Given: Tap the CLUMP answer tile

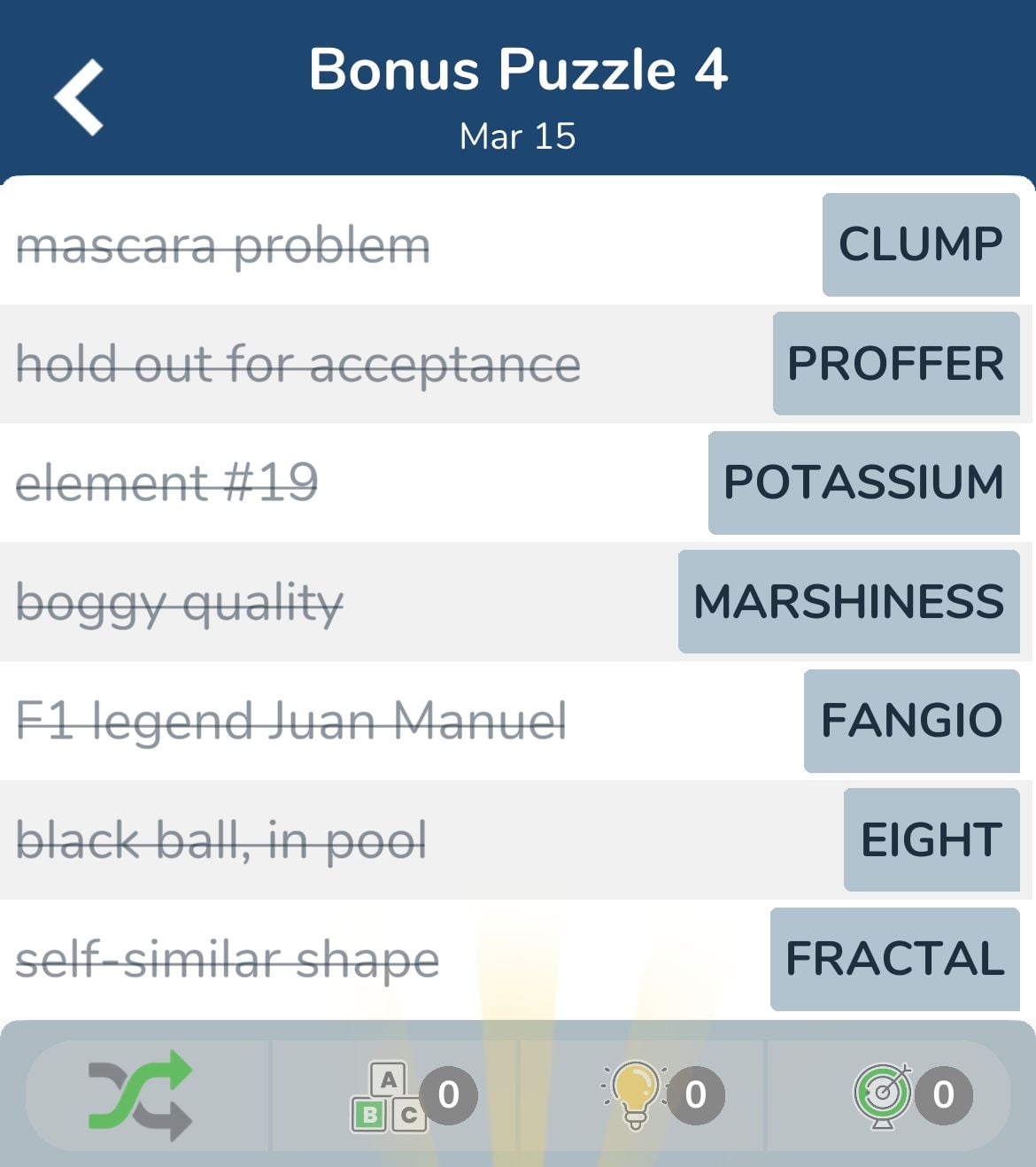Looking at the screenshot, I should click(921, 244).
